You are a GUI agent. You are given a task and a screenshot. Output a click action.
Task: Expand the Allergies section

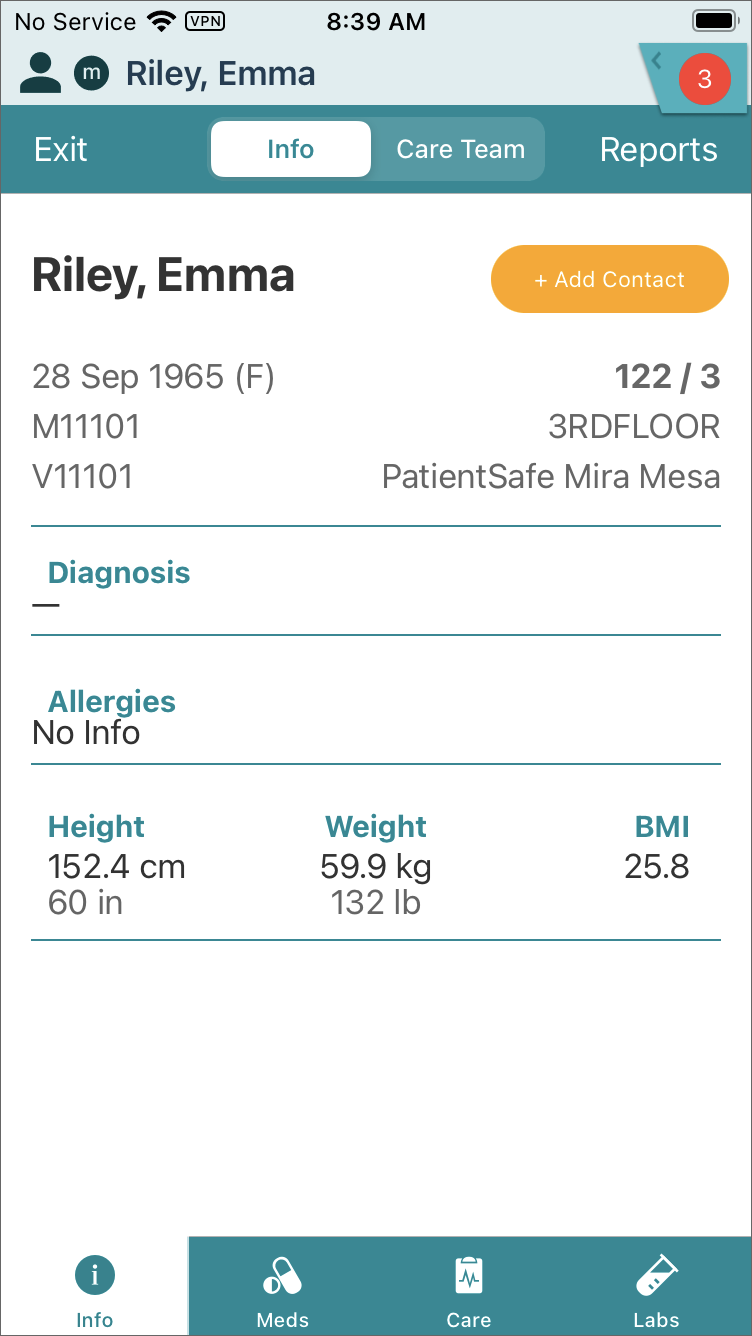click(x=111, y=701)
